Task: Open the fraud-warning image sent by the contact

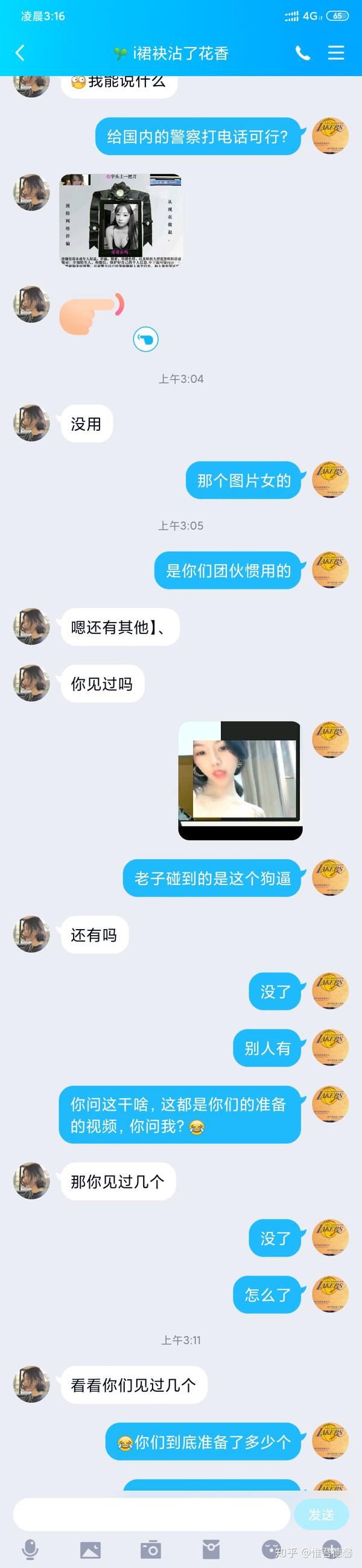Action: tap(121, 220)
